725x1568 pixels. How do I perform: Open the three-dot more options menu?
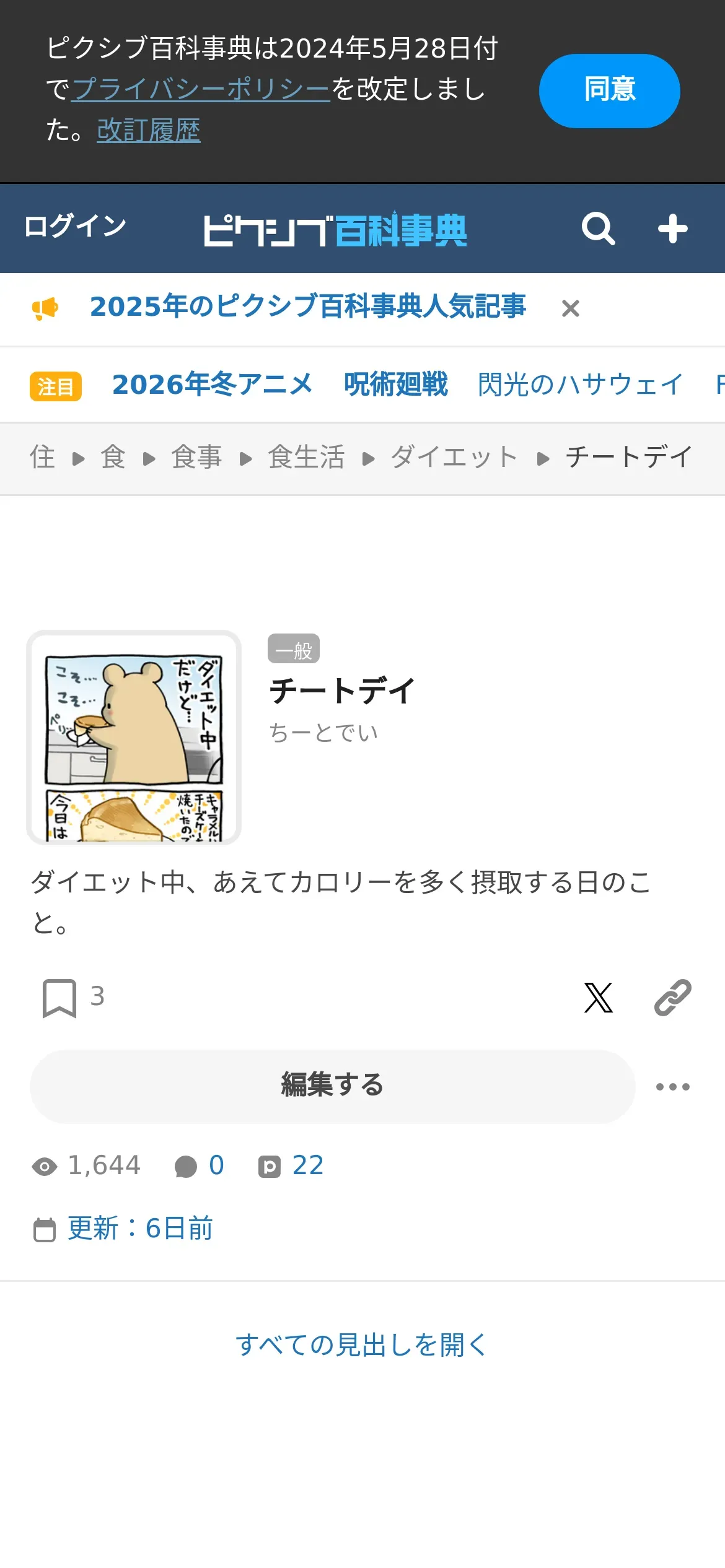pyautogui.click(x=672, y=1087)
